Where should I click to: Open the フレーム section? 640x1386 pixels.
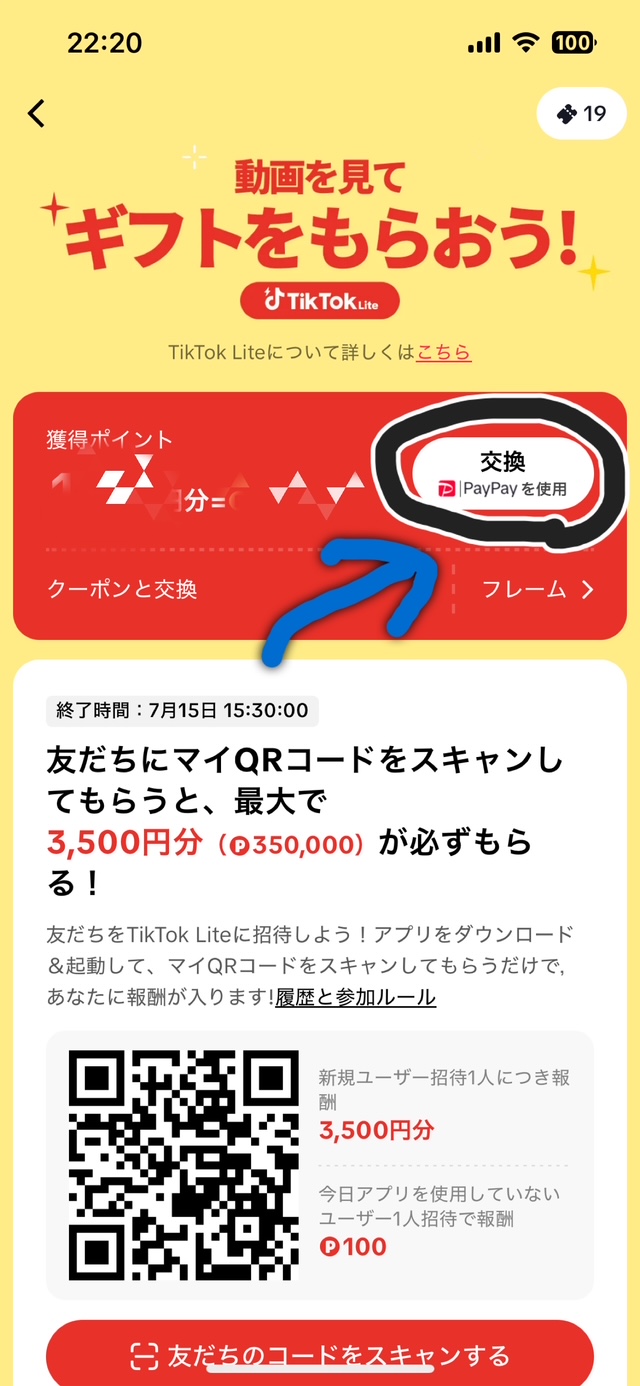[537, 589]
